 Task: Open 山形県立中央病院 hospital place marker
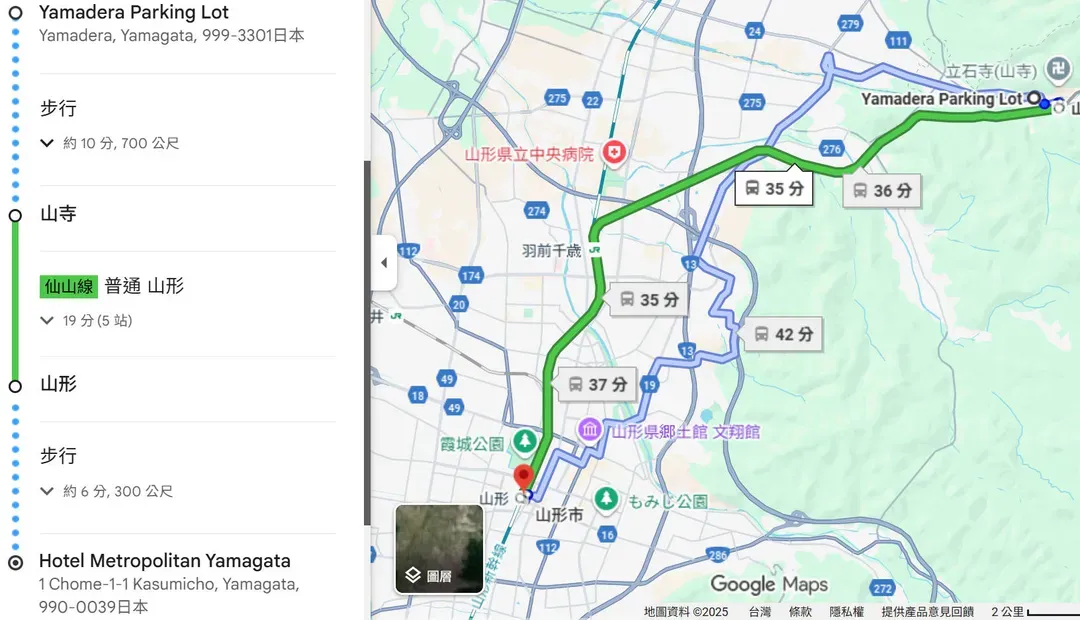616,154
